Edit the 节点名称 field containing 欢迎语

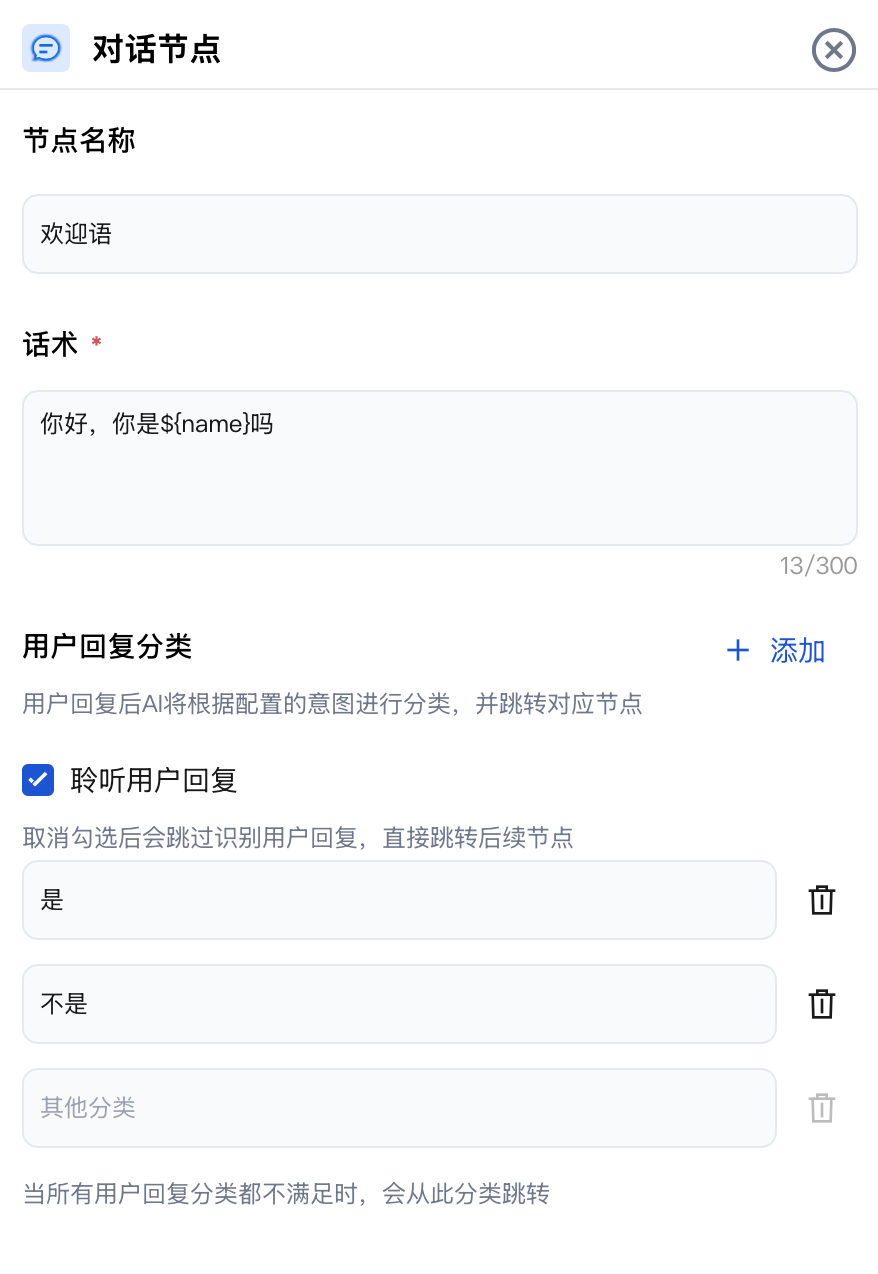click(x=439, y=234)
